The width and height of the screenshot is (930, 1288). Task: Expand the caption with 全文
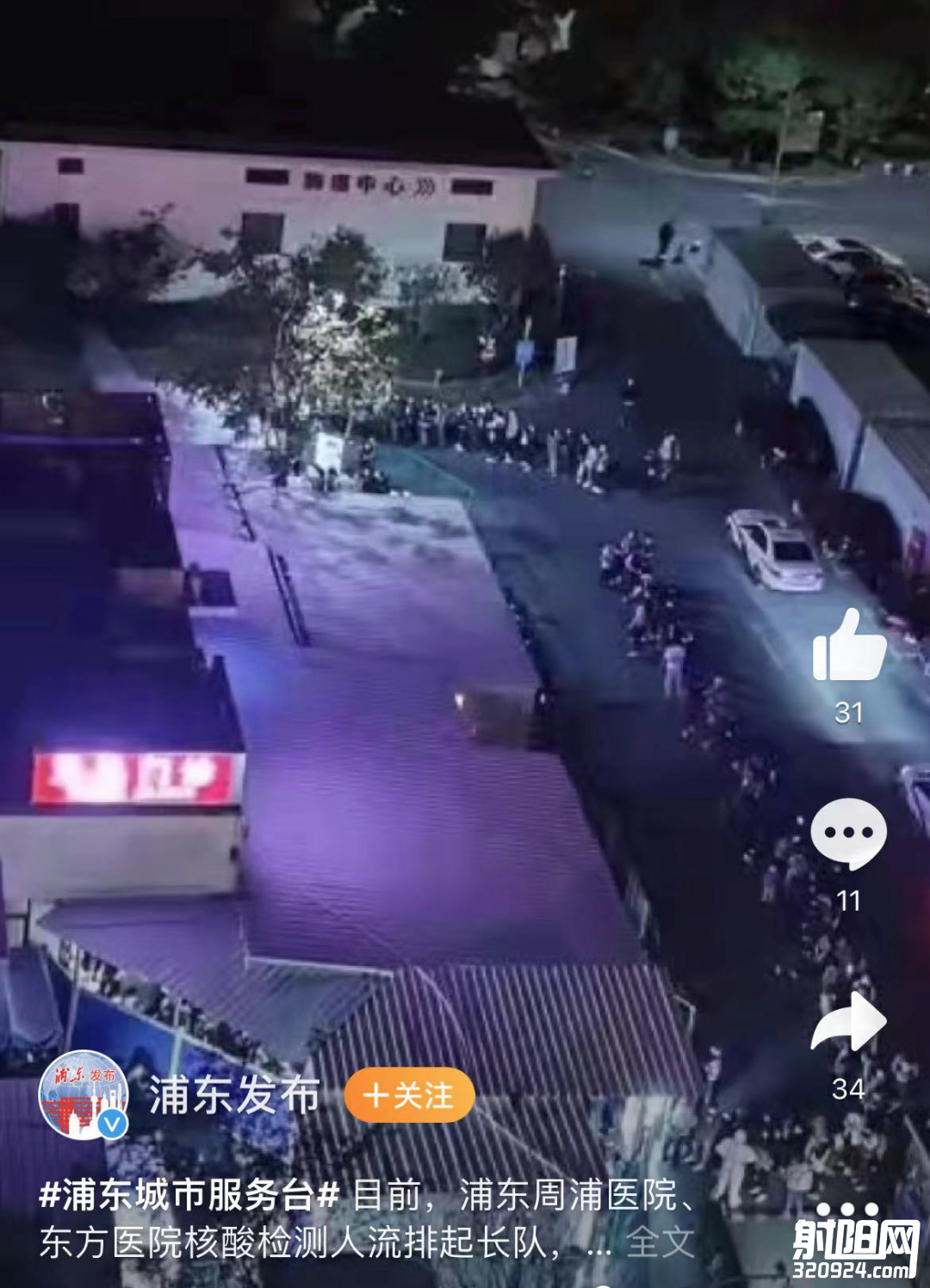tap(660, 1242)
